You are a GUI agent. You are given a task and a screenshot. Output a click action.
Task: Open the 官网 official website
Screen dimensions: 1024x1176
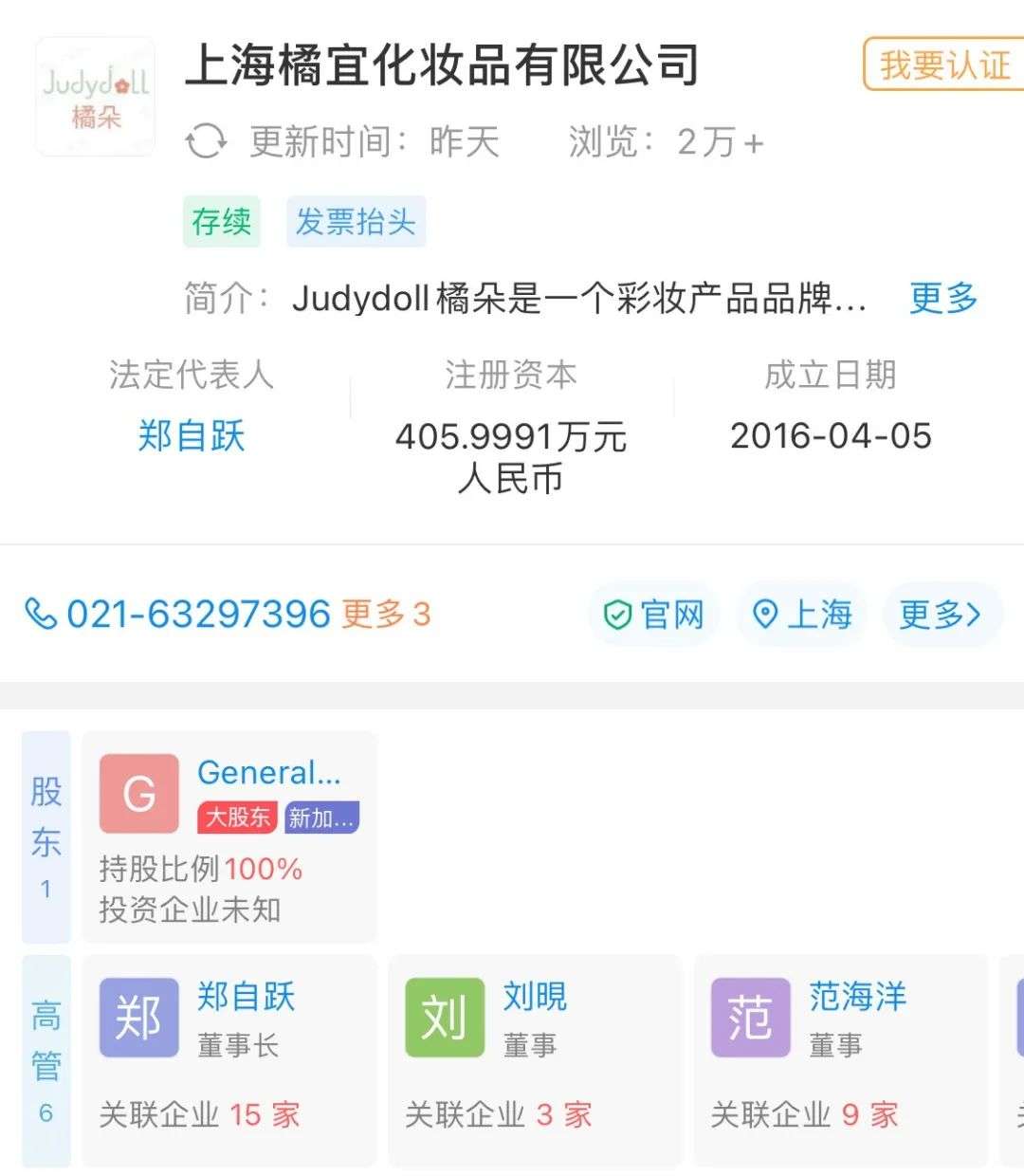click(654, 615)
